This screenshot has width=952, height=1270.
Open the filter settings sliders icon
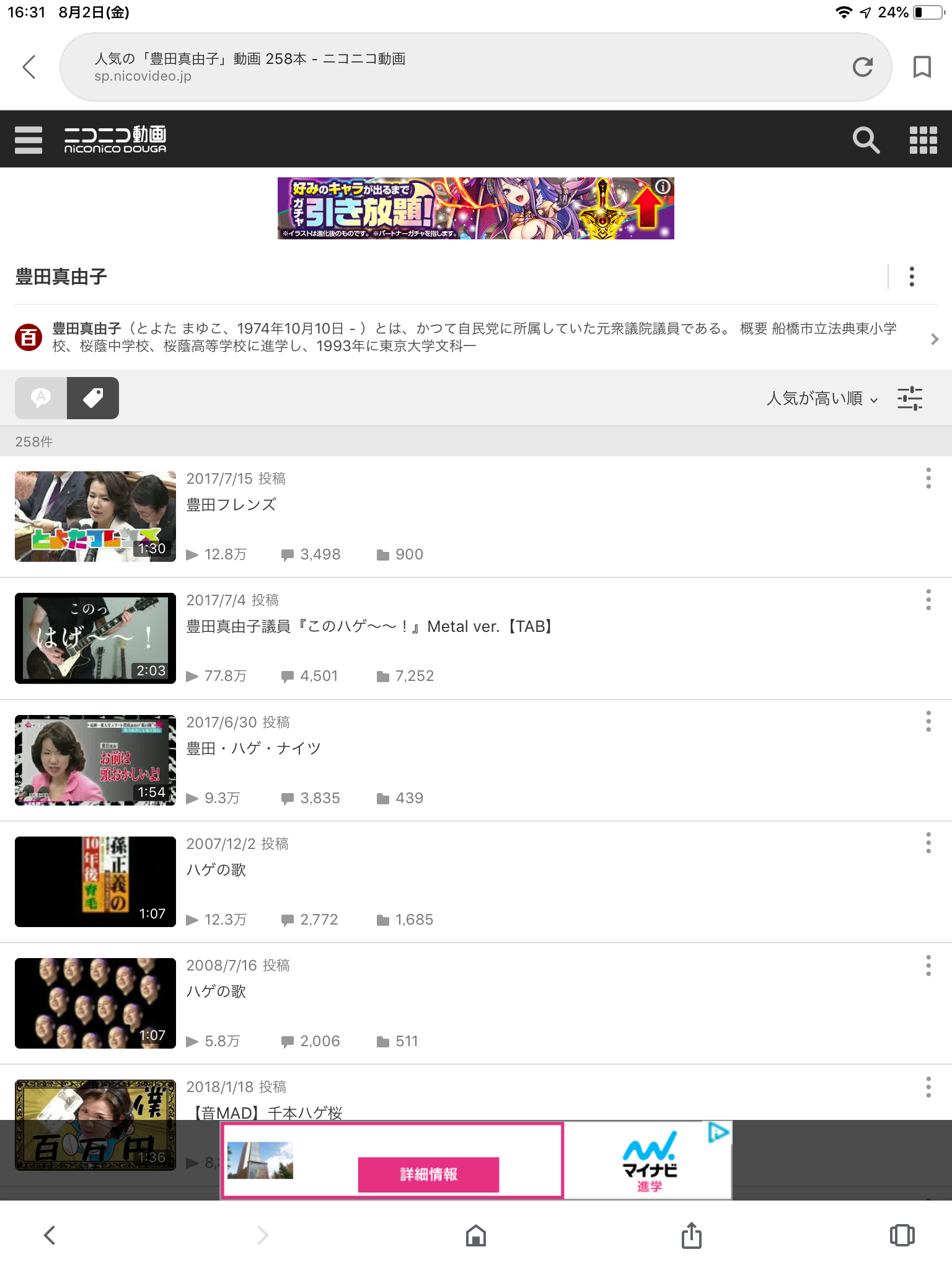(x=909, y=398)
